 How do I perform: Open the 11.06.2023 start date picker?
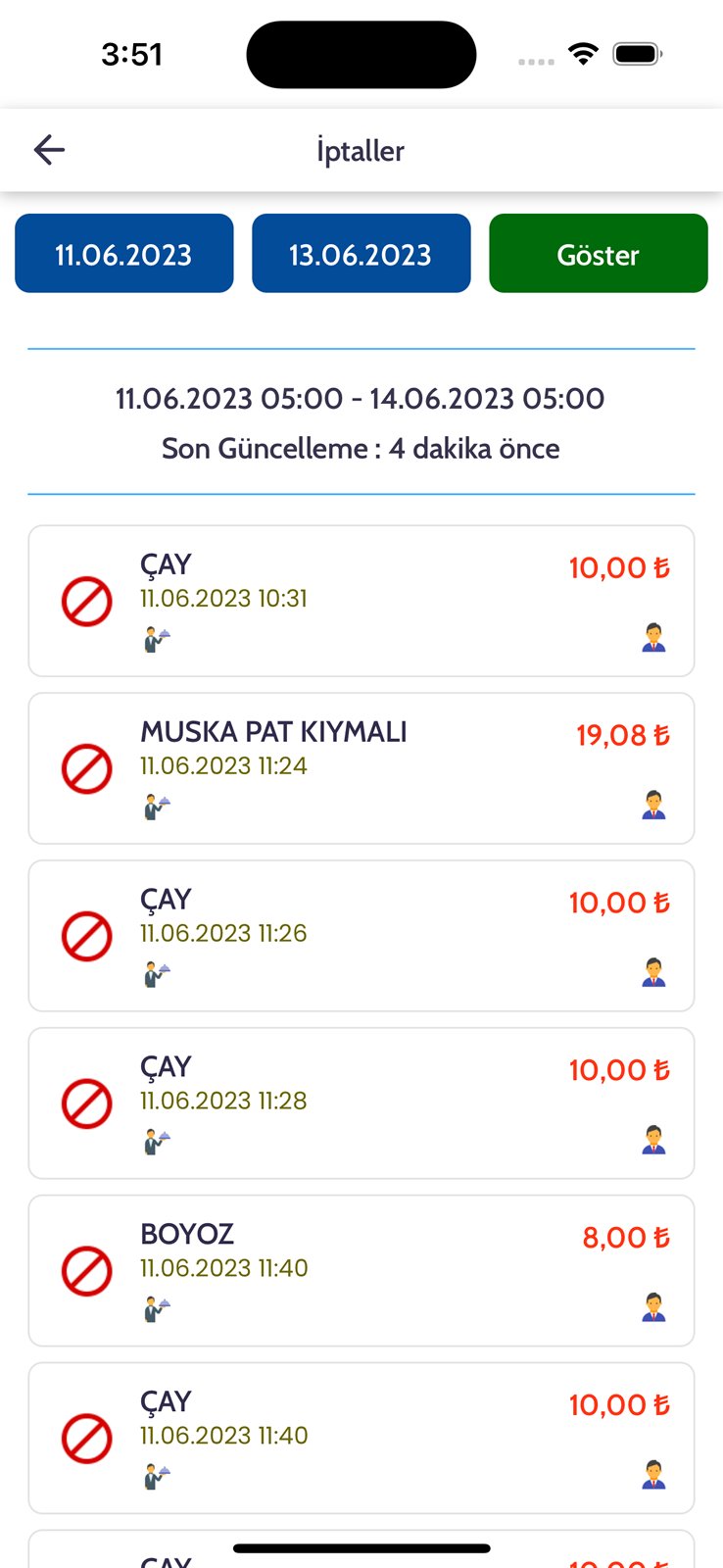coord(123,253)
